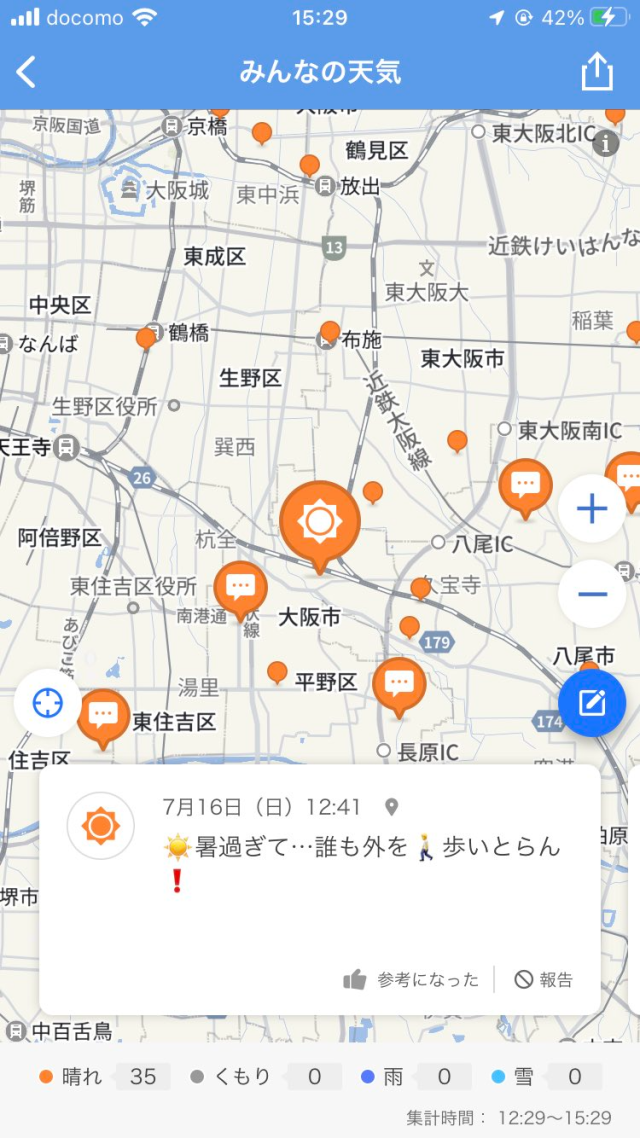
Task: Write a new weather report
Action: tap(592, 703)
